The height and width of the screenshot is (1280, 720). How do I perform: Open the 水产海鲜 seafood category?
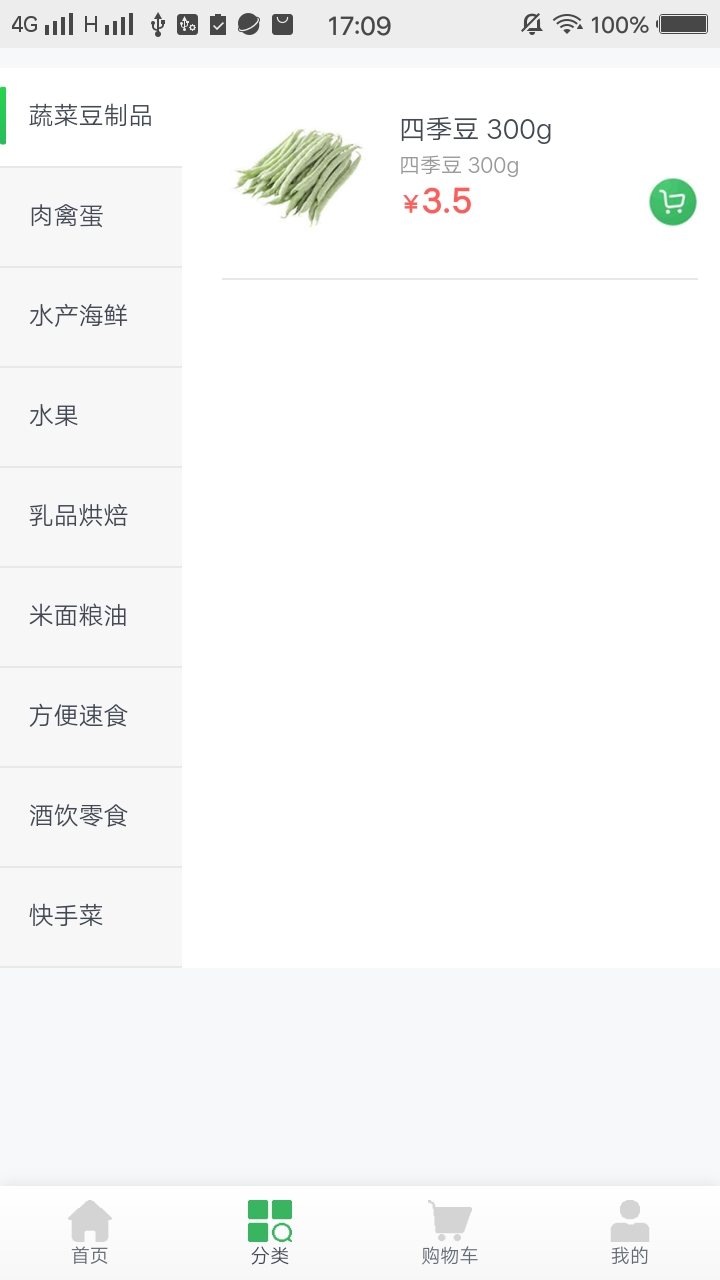(x=90, y=317)
